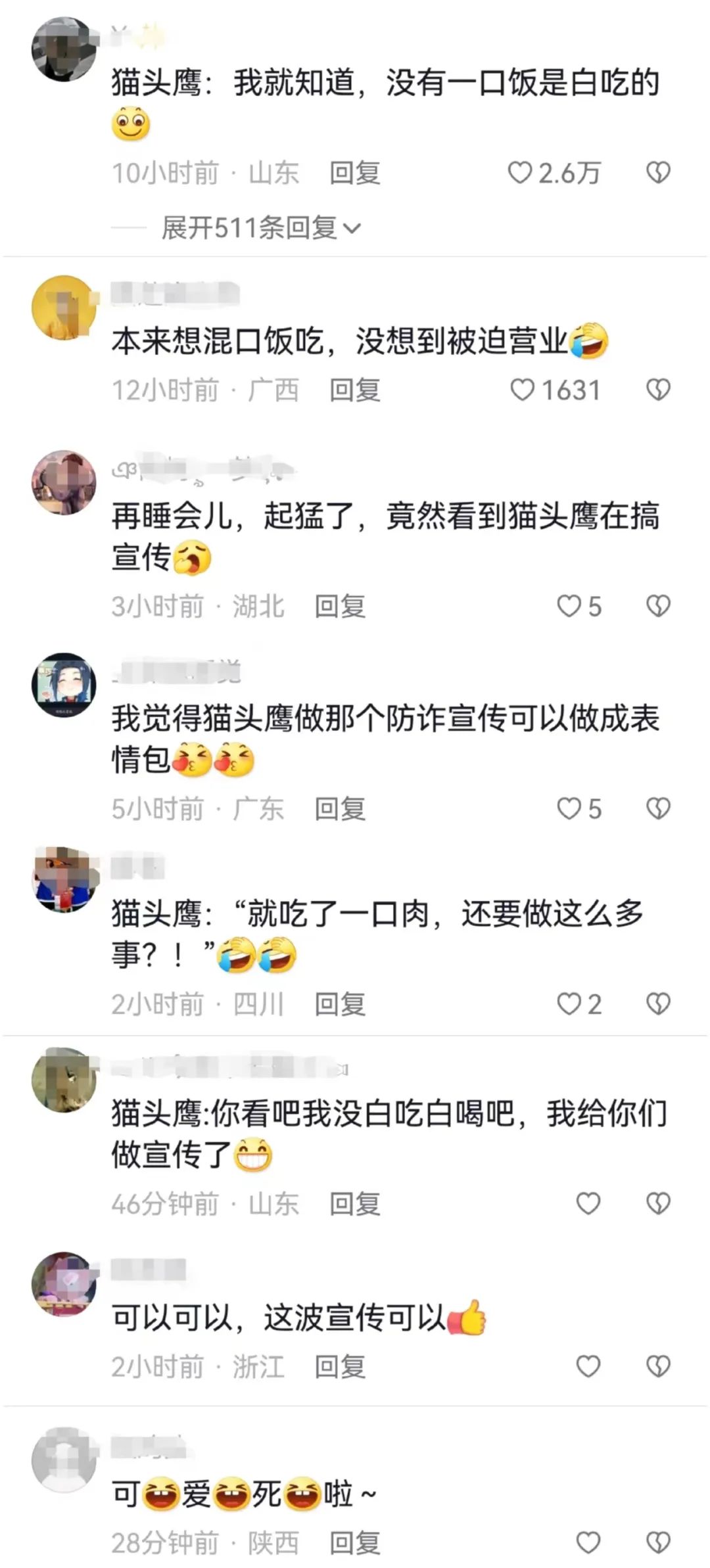
Task: Like the comment with 2.6万 likes
Action: point(520,173)
